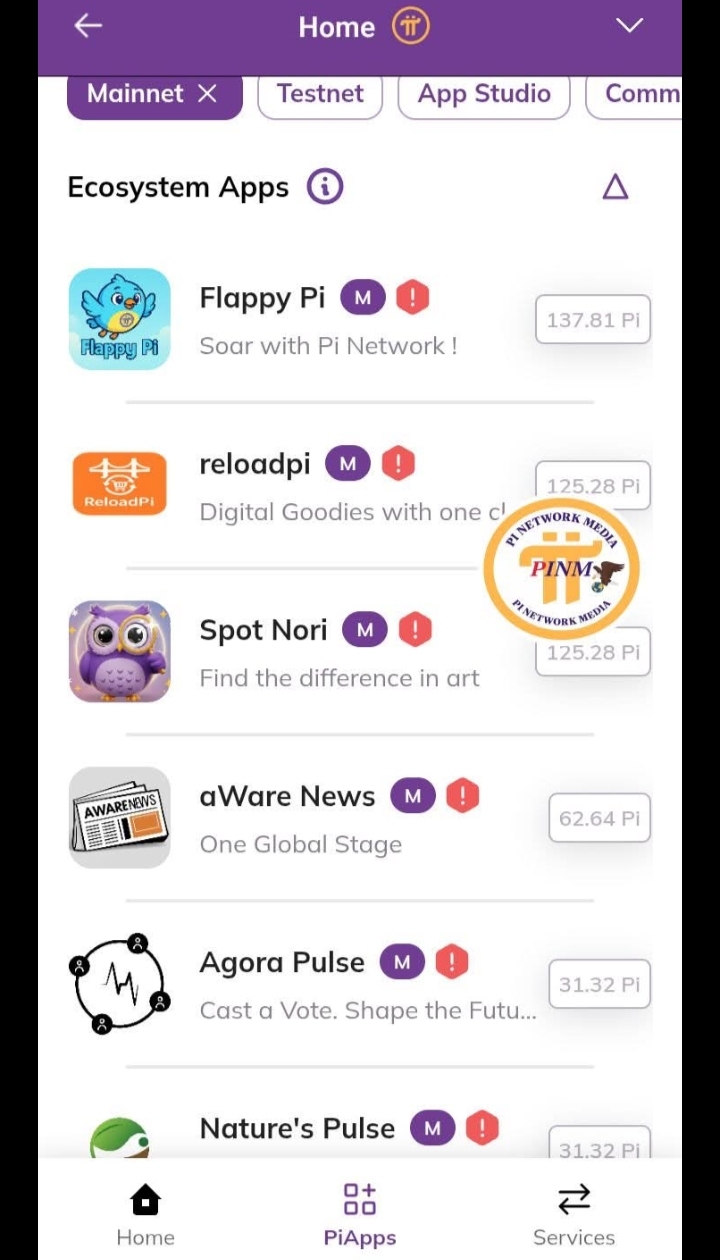Screen dimensions: 720x1260
Task: Open the Flappy Pi app
Action: tap(262, 298)
